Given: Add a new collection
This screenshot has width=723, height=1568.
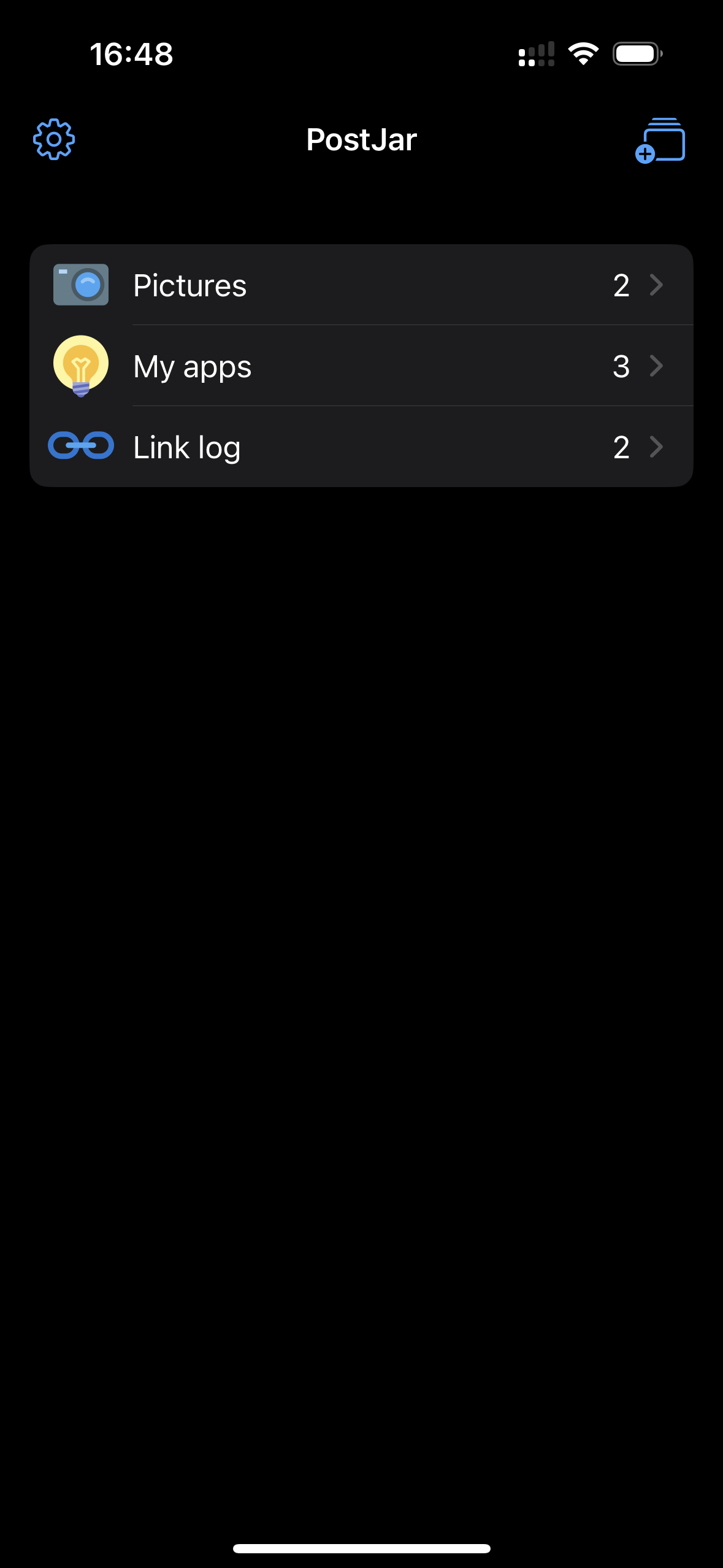Looking at the screenshot, I should [660, 140].
